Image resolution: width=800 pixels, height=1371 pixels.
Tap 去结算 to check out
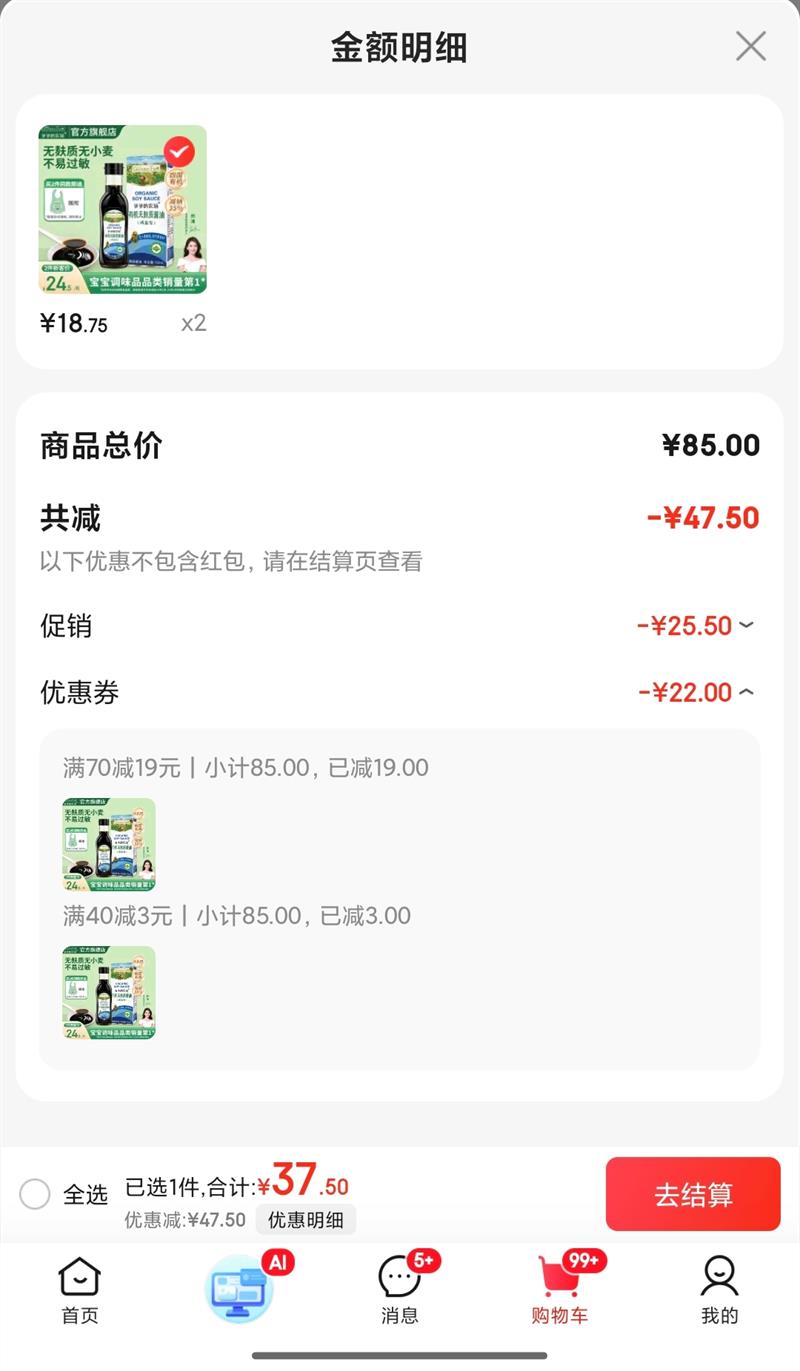[692, 1194]
